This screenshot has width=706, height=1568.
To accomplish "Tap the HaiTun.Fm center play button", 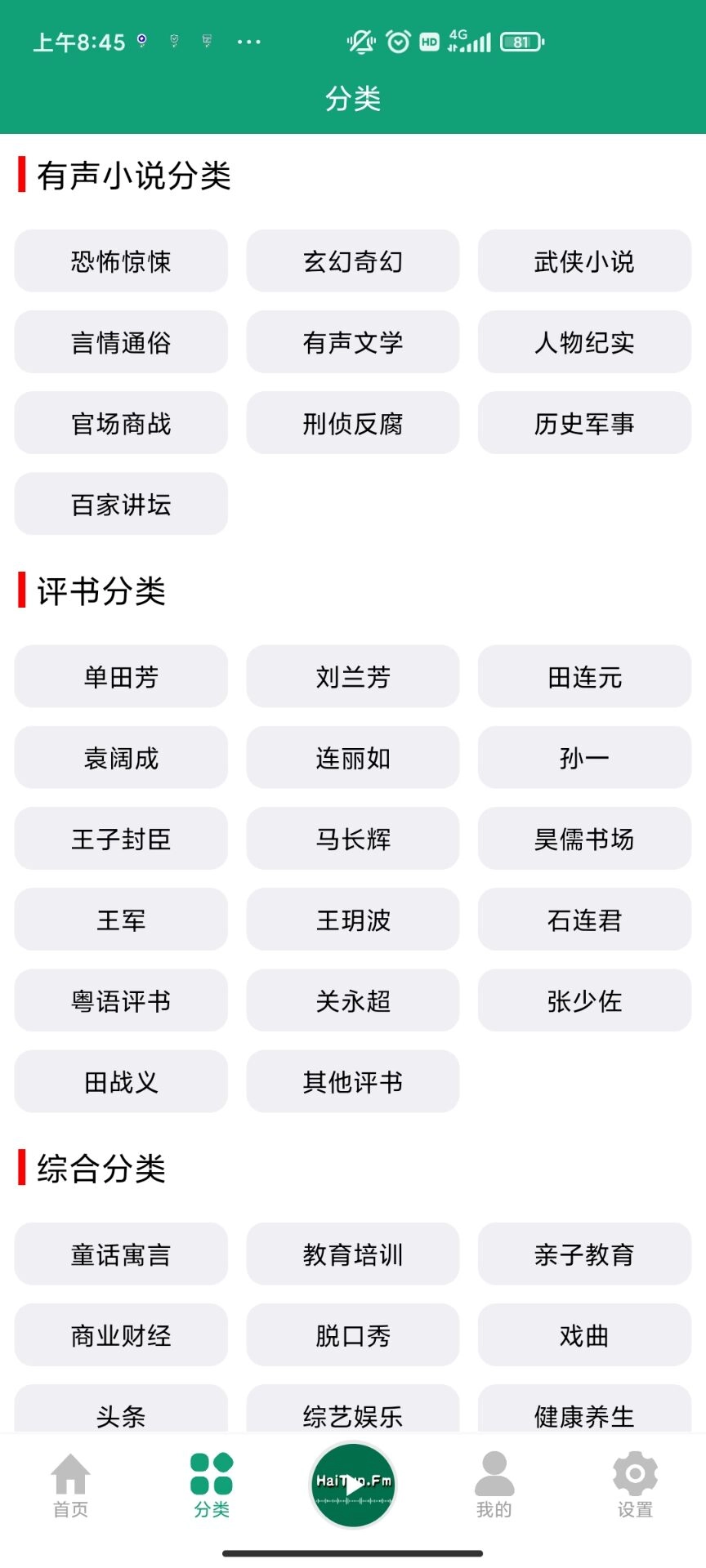I will pyautogui.click(x=351, y=1484).
